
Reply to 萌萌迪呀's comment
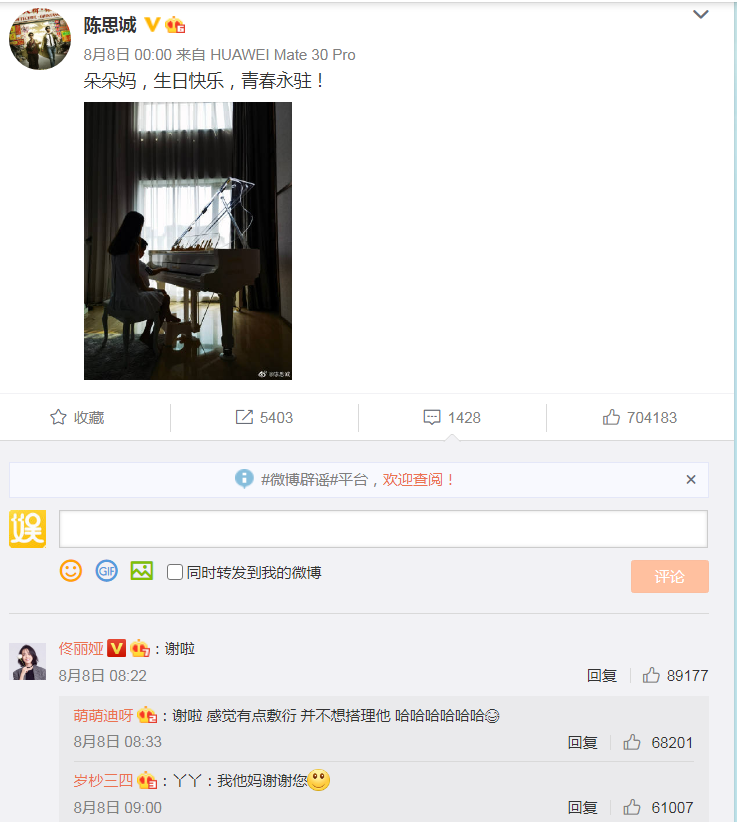point(583,742)
